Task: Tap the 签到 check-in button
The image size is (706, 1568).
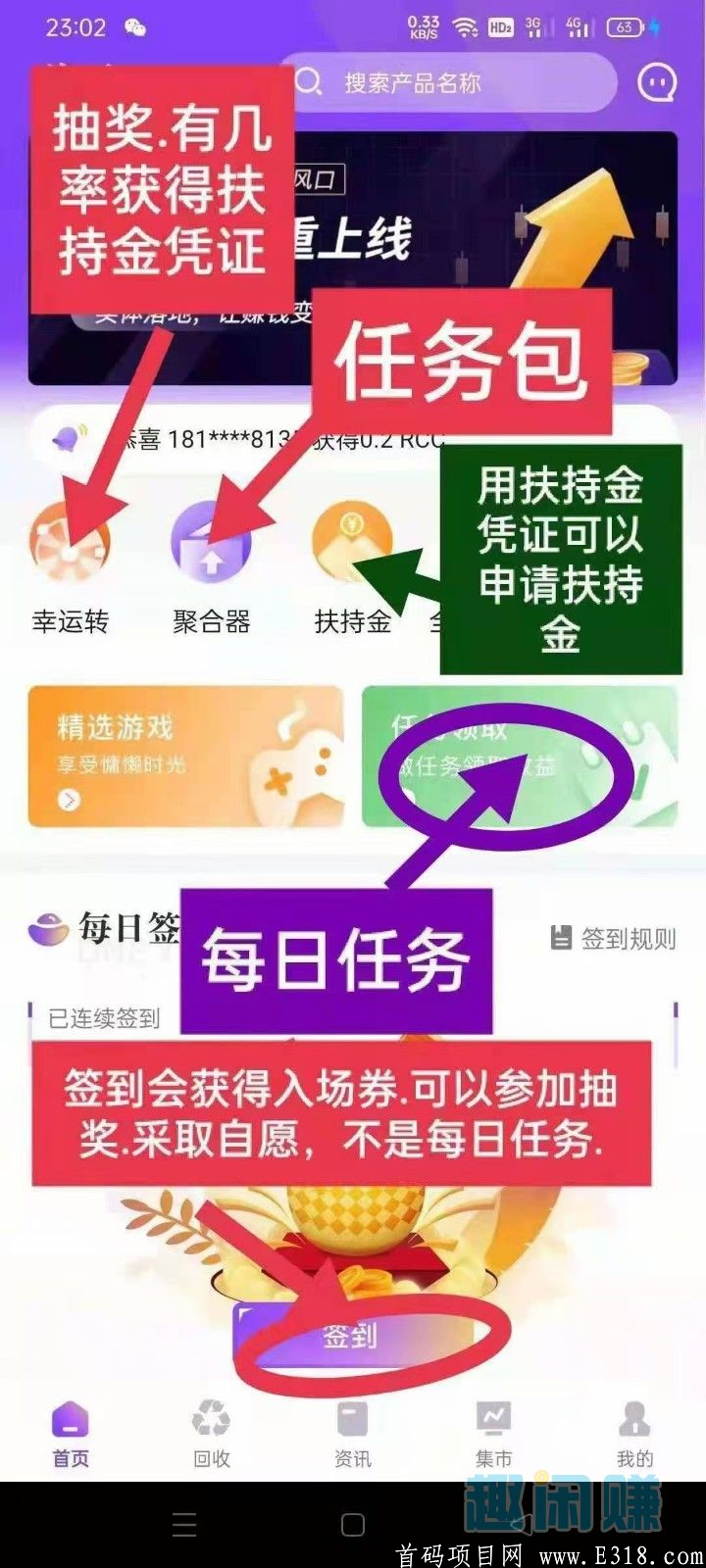Action: [353, 1335]
